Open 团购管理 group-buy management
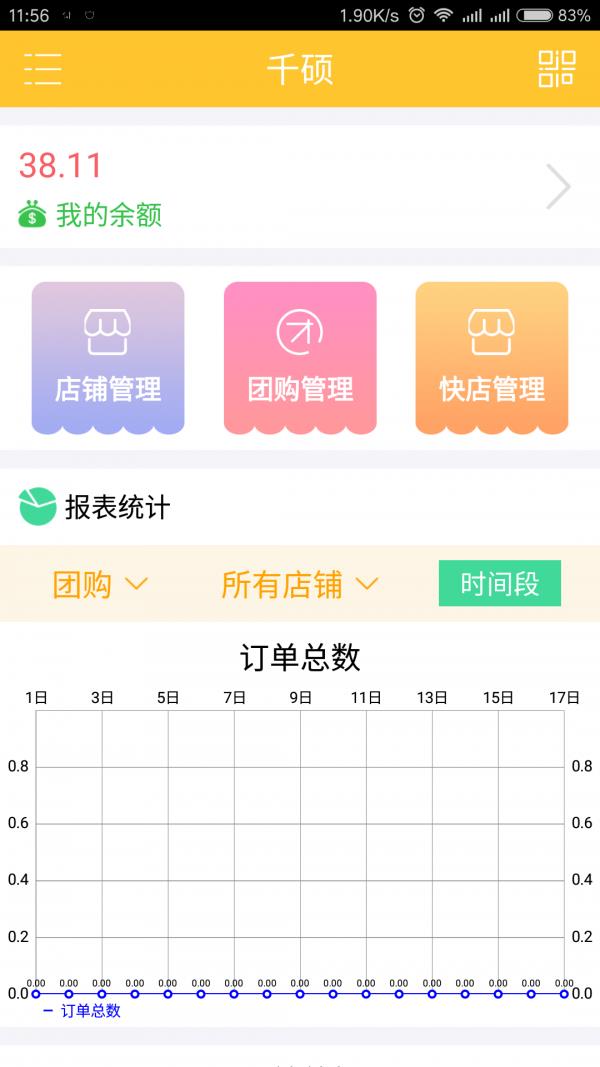 click(300, 358)
